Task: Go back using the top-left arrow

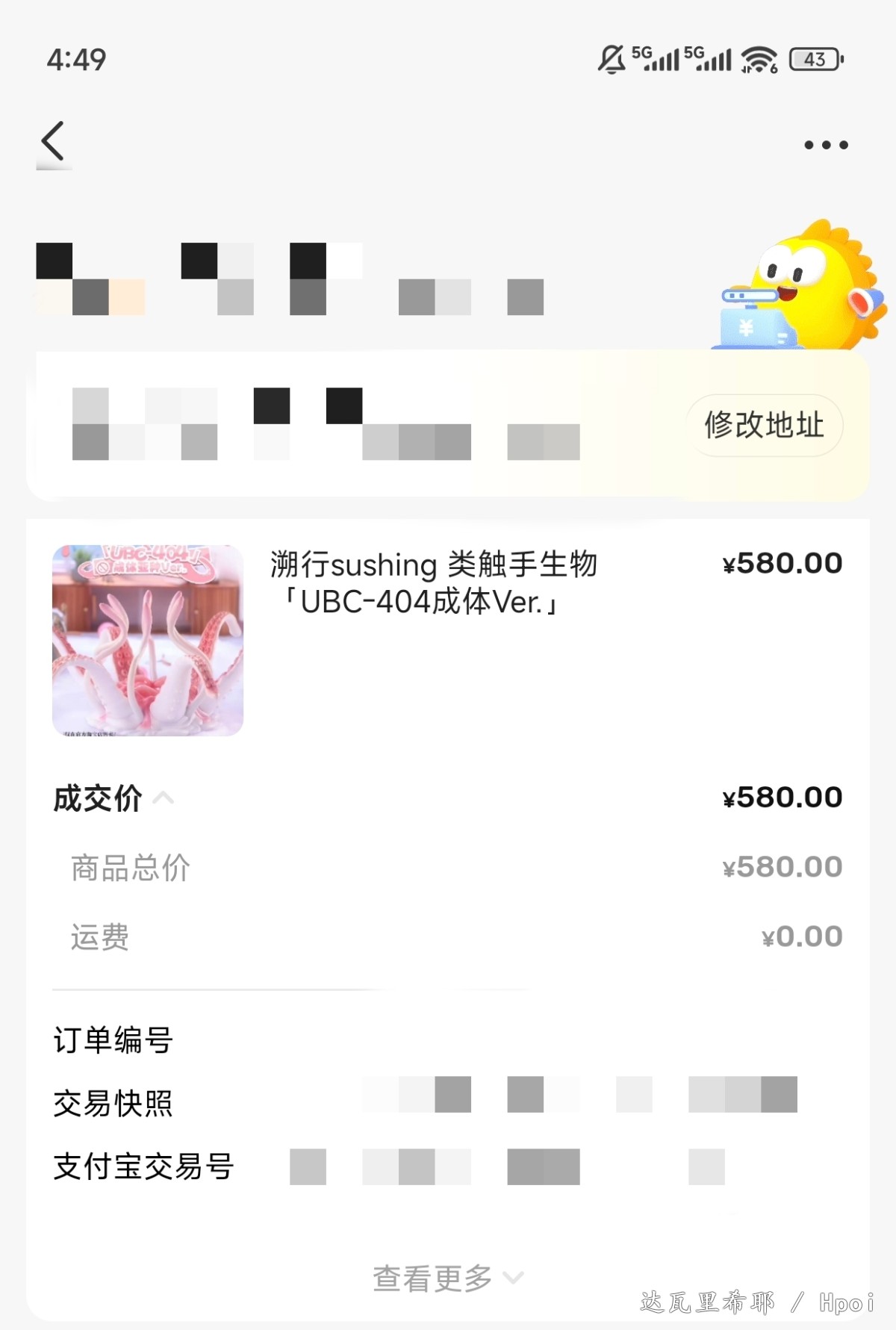Action: [53, 142]
